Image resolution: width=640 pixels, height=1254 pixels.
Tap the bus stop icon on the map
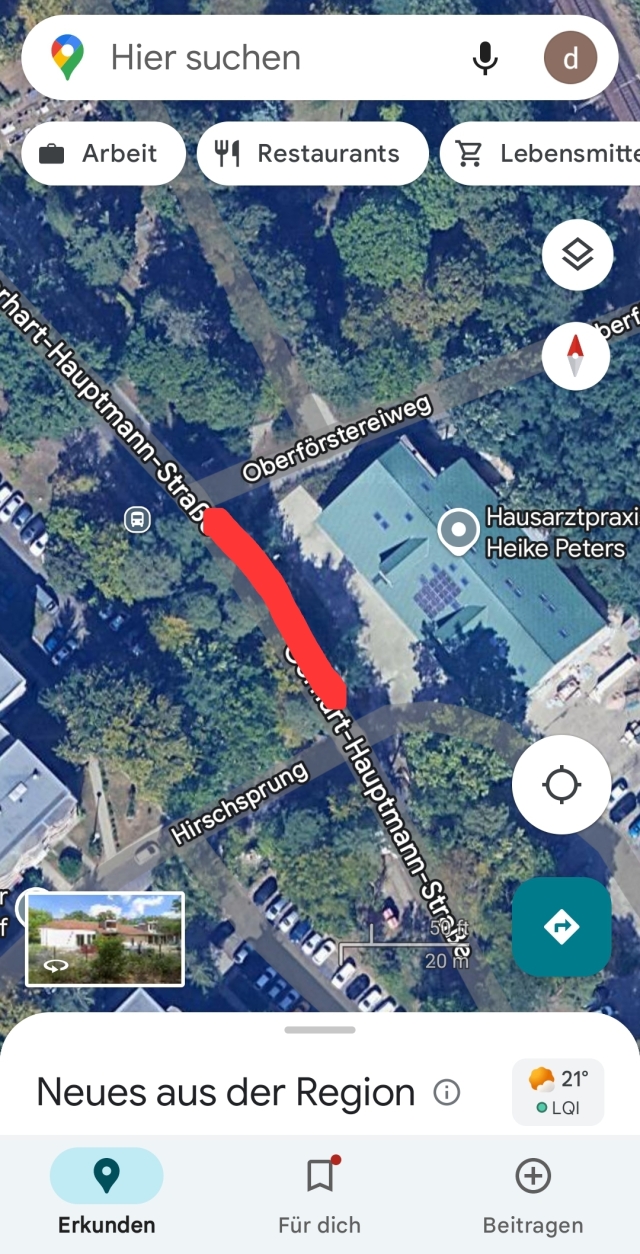(x=137, y=519)
